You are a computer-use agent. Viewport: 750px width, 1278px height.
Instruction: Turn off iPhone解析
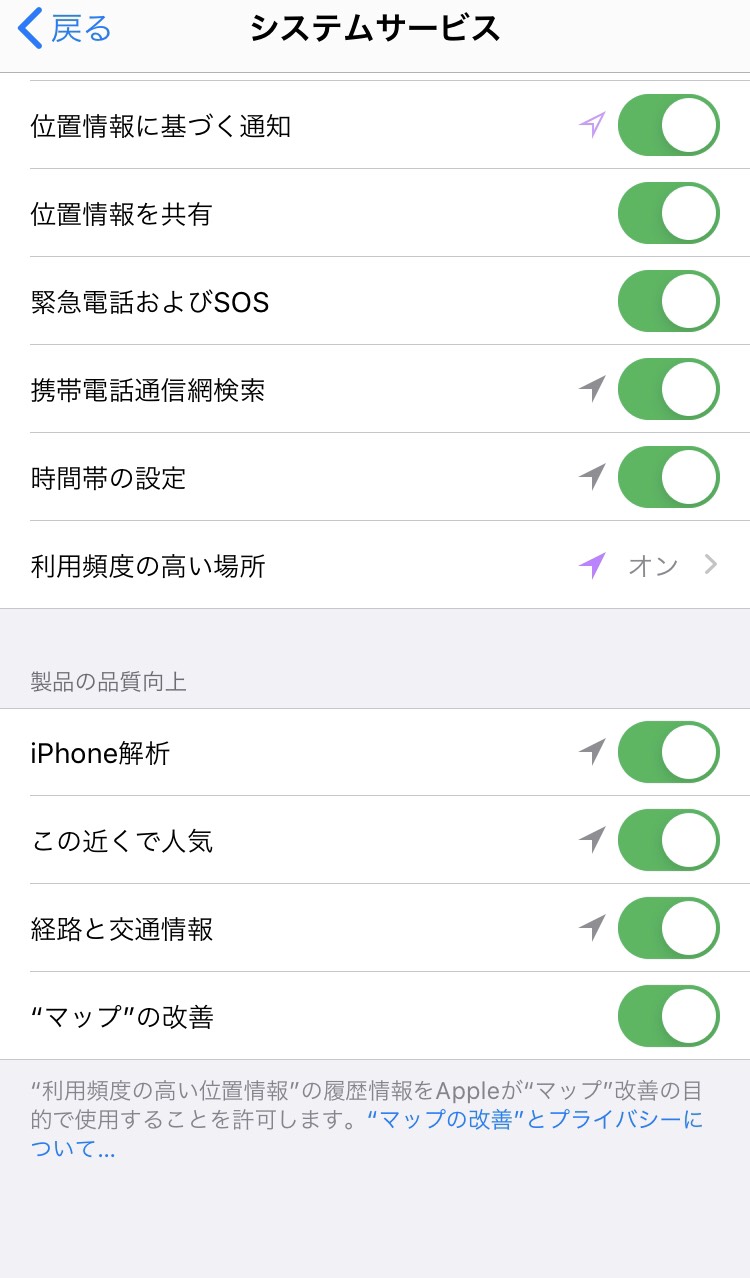pos(668,752)
